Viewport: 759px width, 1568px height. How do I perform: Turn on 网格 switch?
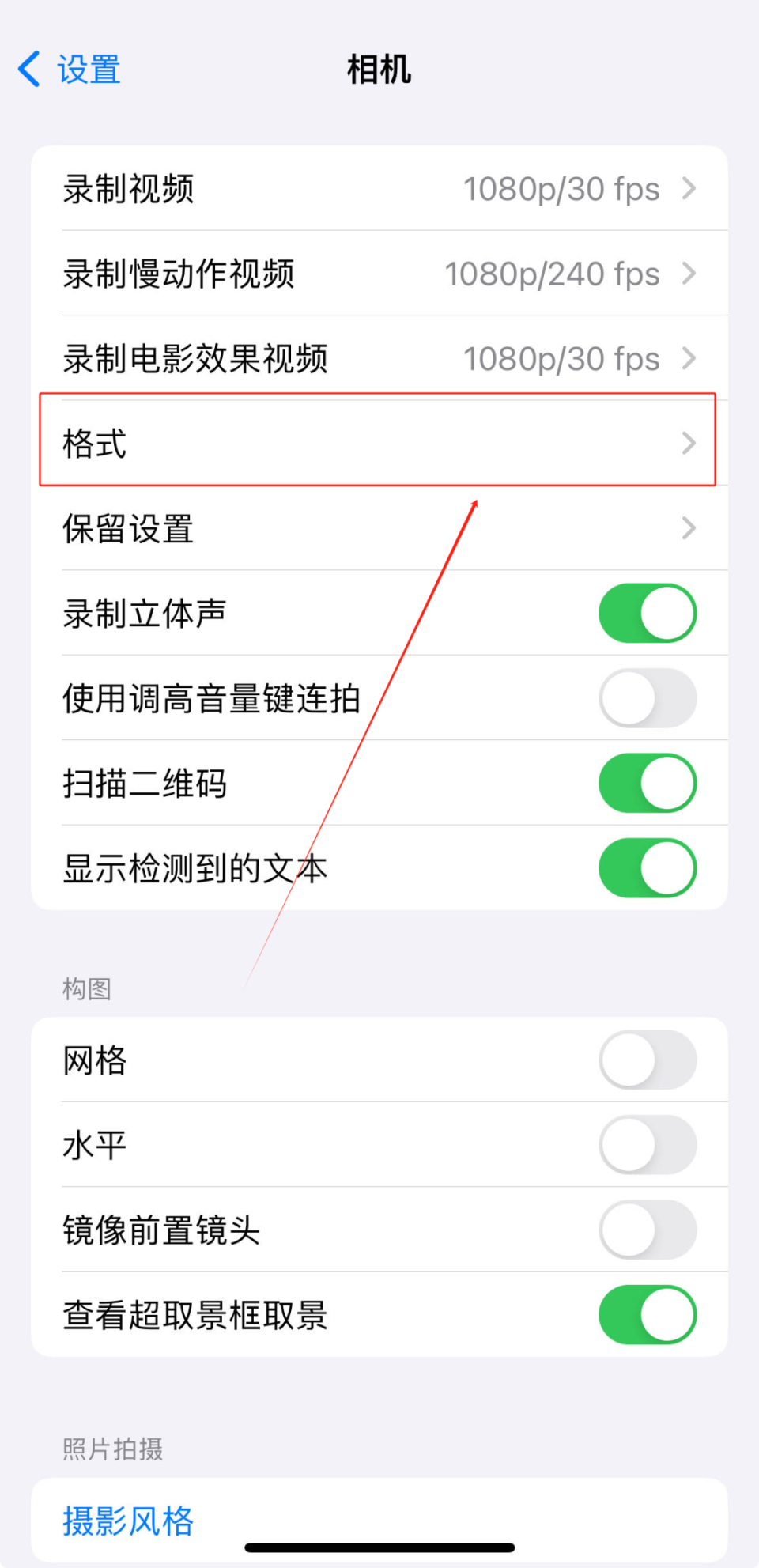coord(647,1060)
